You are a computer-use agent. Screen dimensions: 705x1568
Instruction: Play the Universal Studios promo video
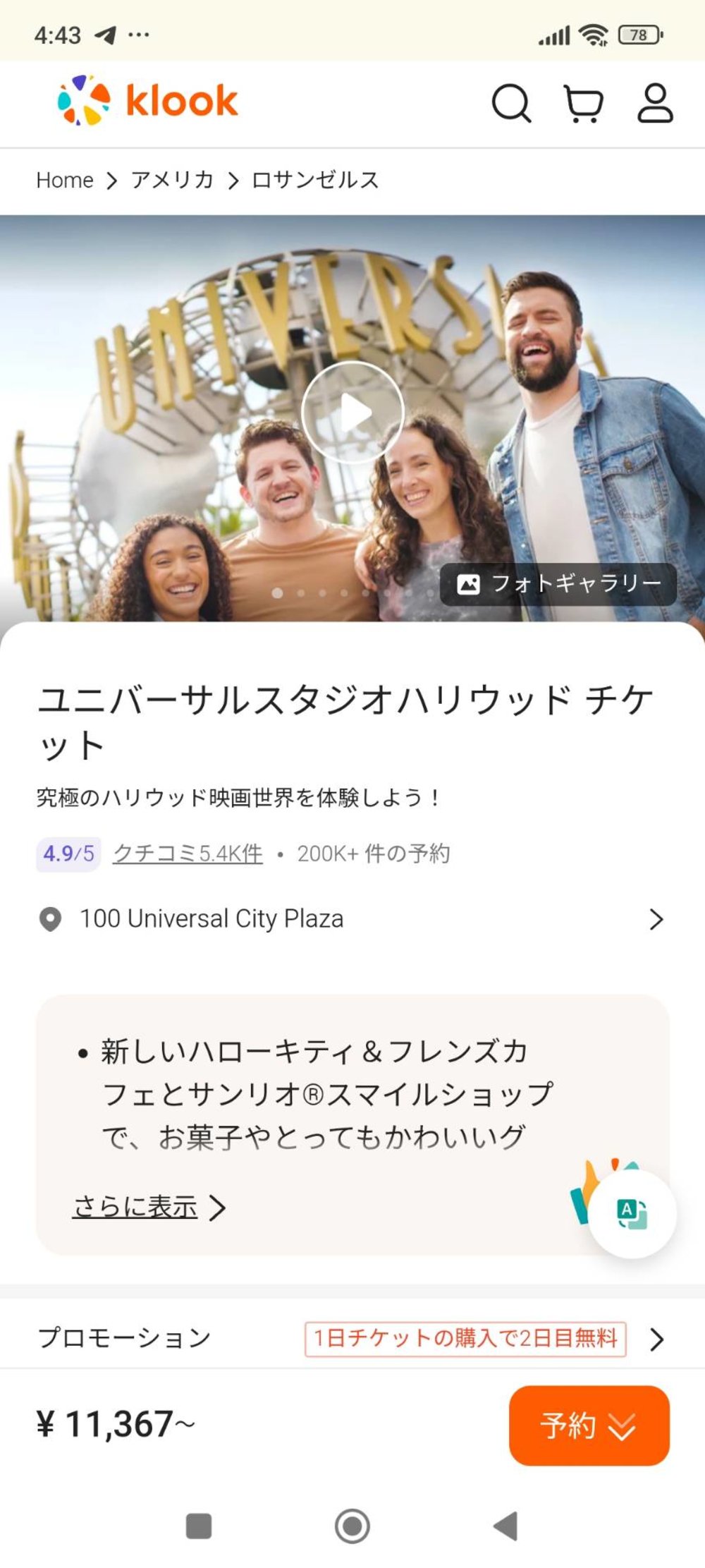coord(354,411)
